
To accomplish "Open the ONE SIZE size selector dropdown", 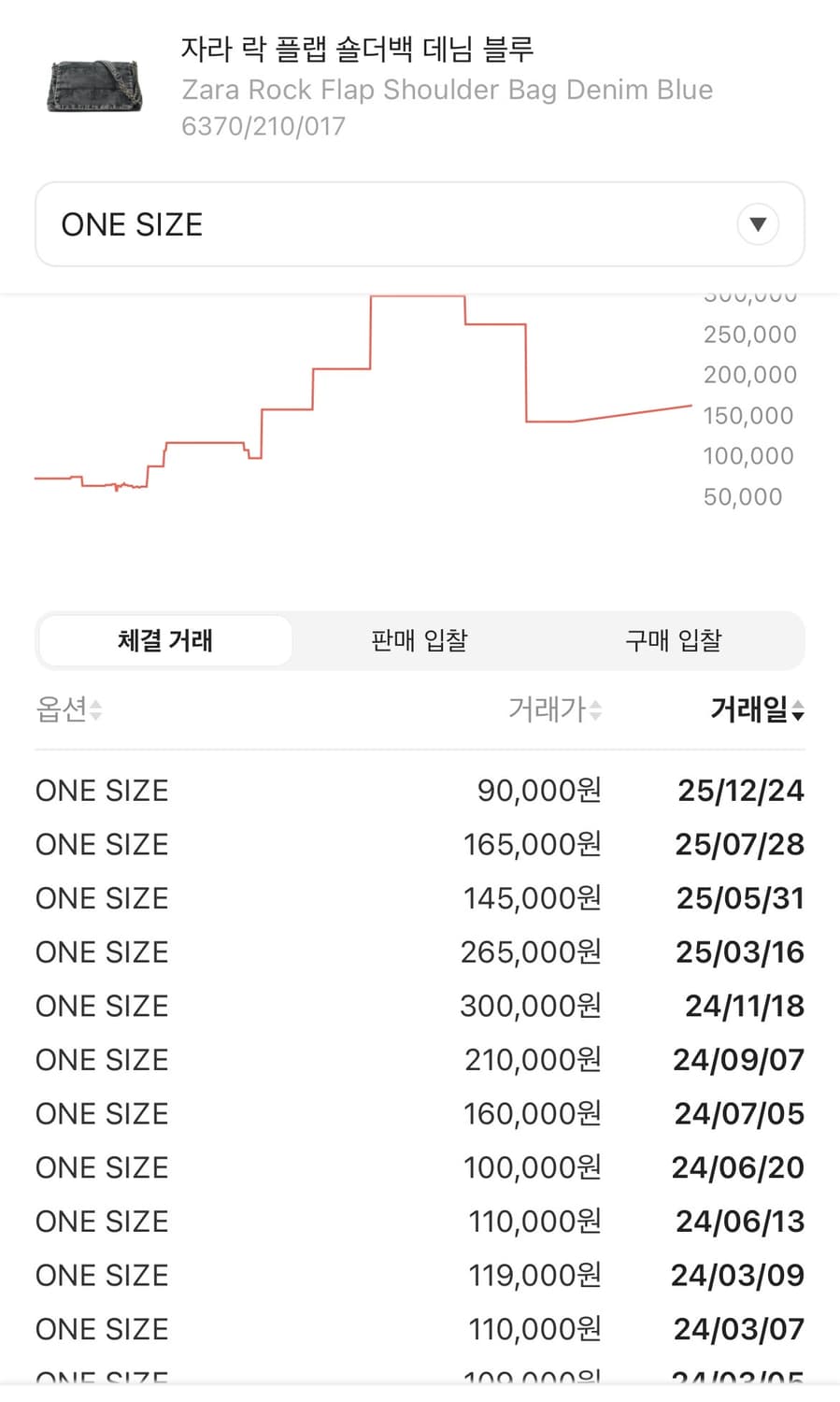I will click(x=419, y=224).
